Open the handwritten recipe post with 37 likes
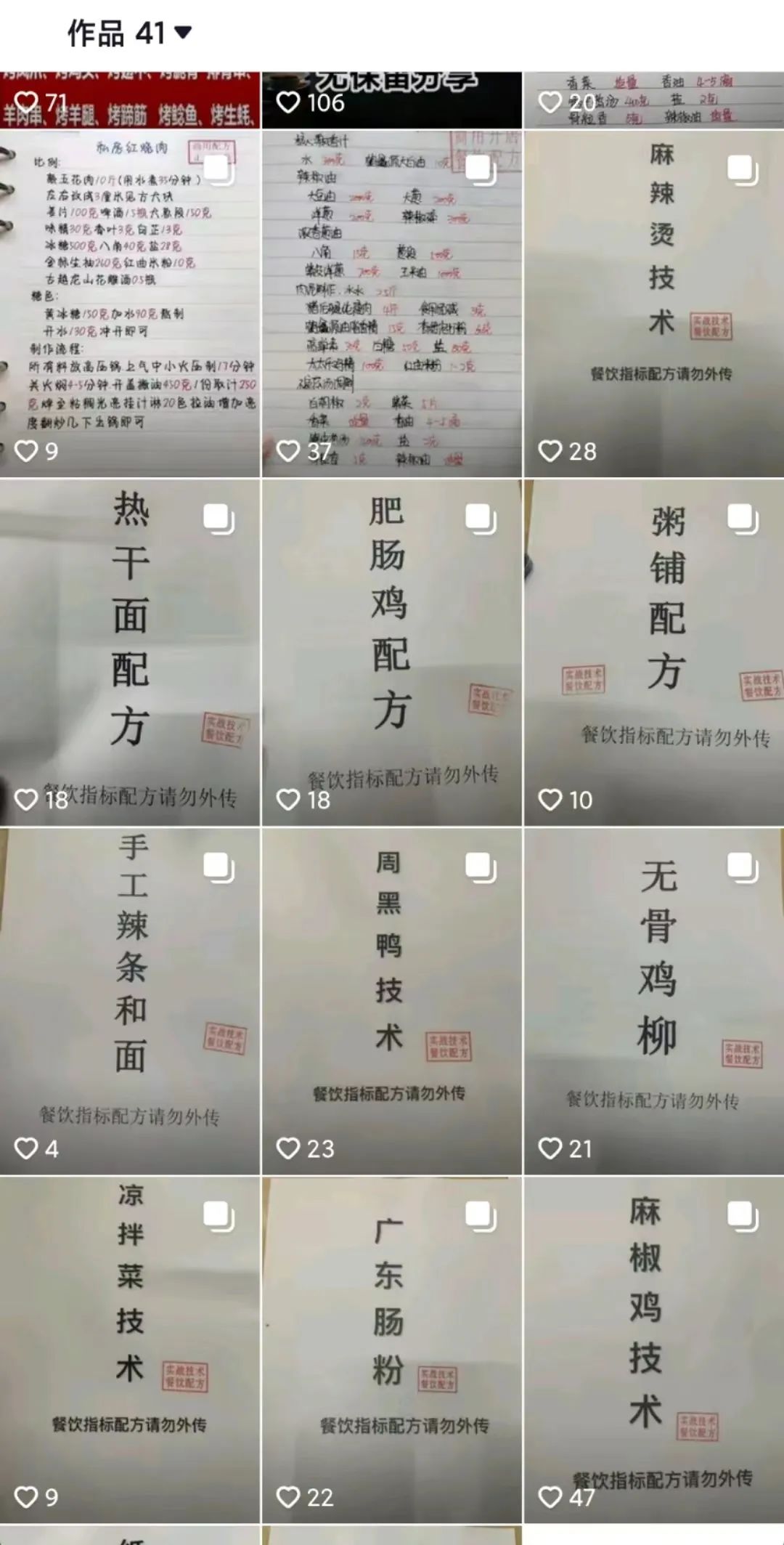 [392, 304]
